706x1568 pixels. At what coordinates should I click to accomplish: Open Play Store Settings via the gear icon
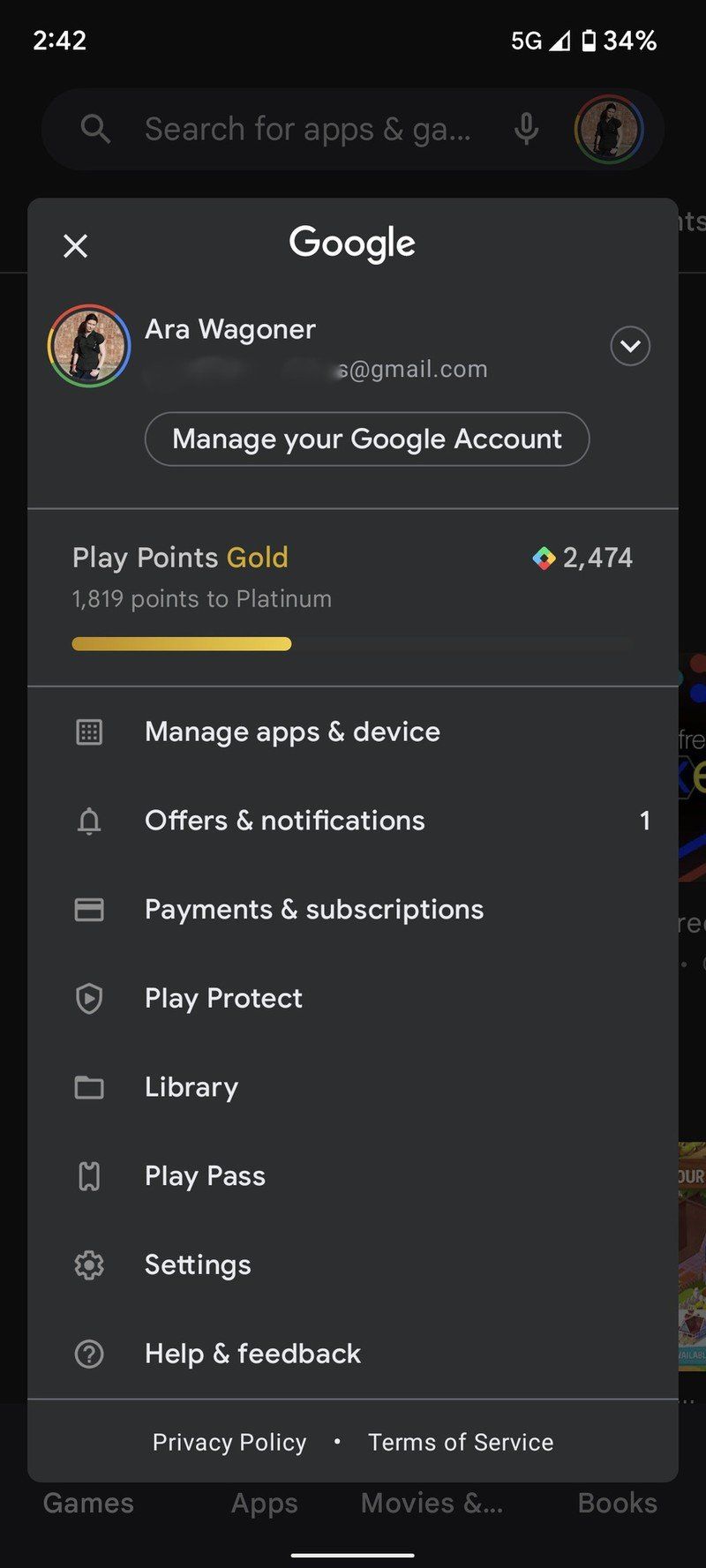[x=88, y=1264]
